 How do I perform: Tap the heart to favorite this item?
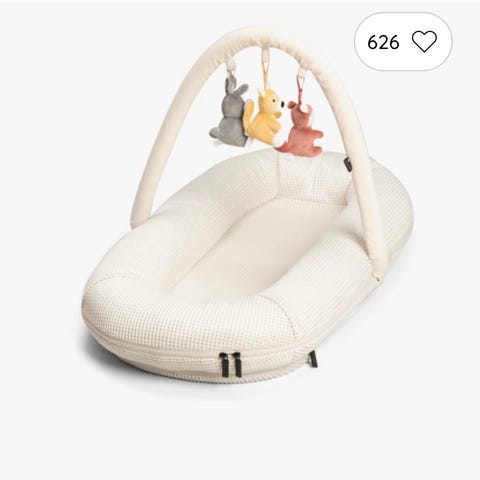pyautogui.click(x=424, y=42)
